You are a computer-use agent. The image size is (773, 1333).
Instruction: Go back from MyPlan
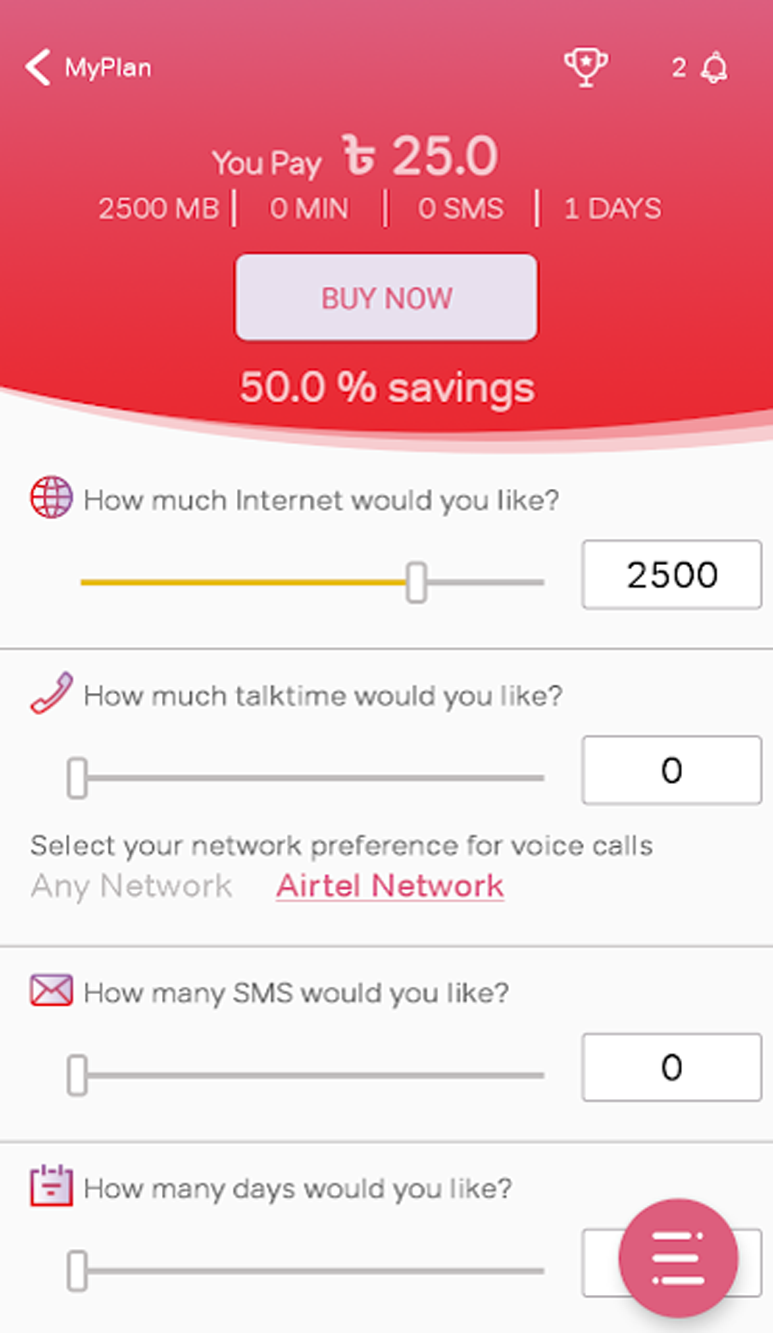pos(38,68)
